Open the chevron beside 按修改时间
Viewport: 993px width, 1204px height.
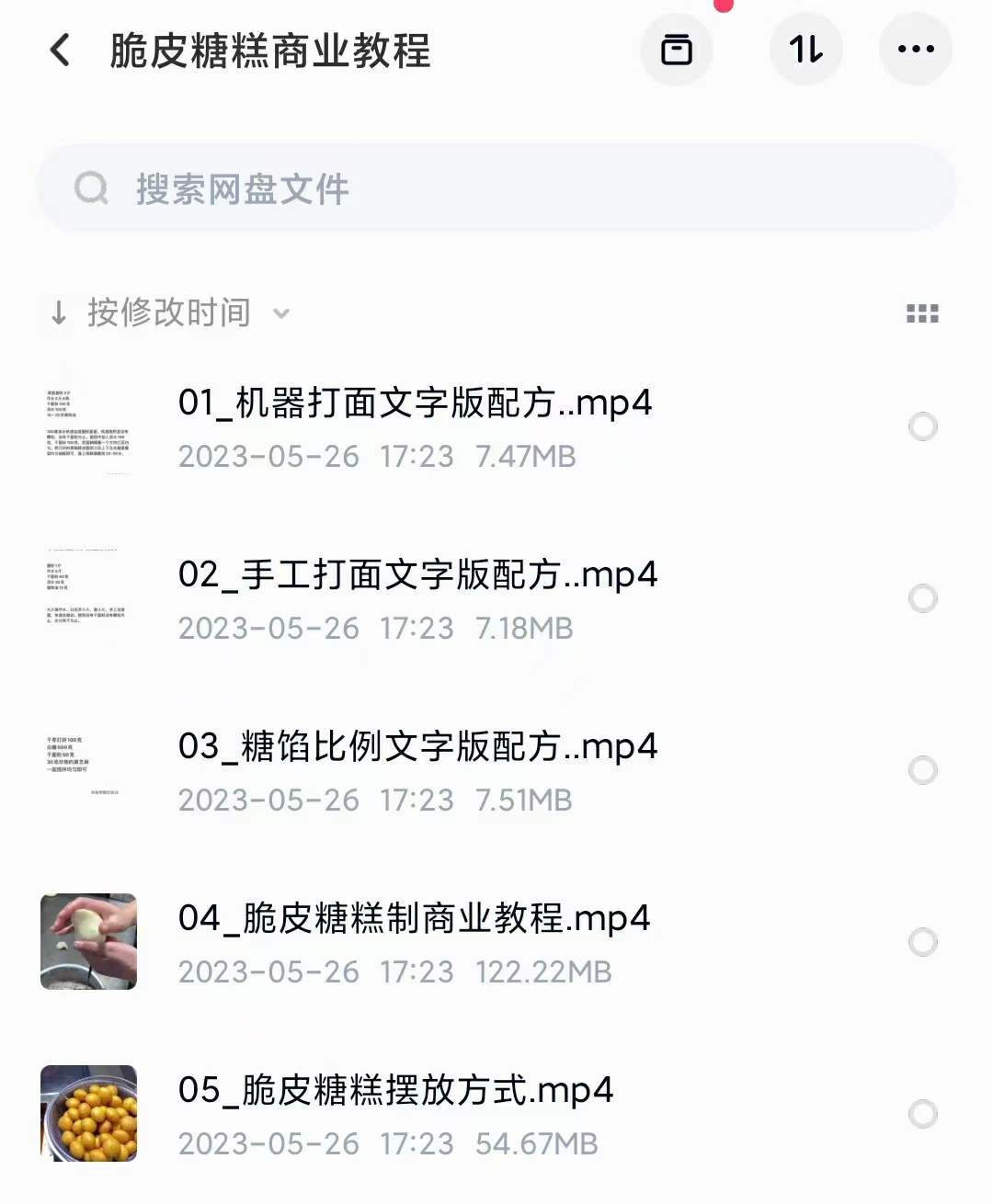pyautogui.click(x=282, y=314)
